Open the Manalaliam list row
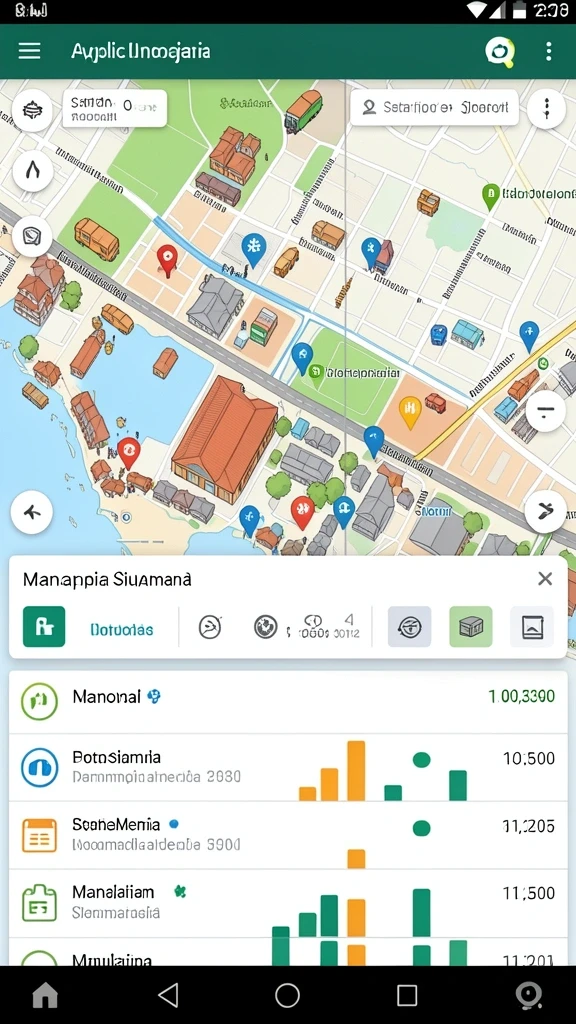This screenshot has width=576, height=1024. (x=288, y=903)
